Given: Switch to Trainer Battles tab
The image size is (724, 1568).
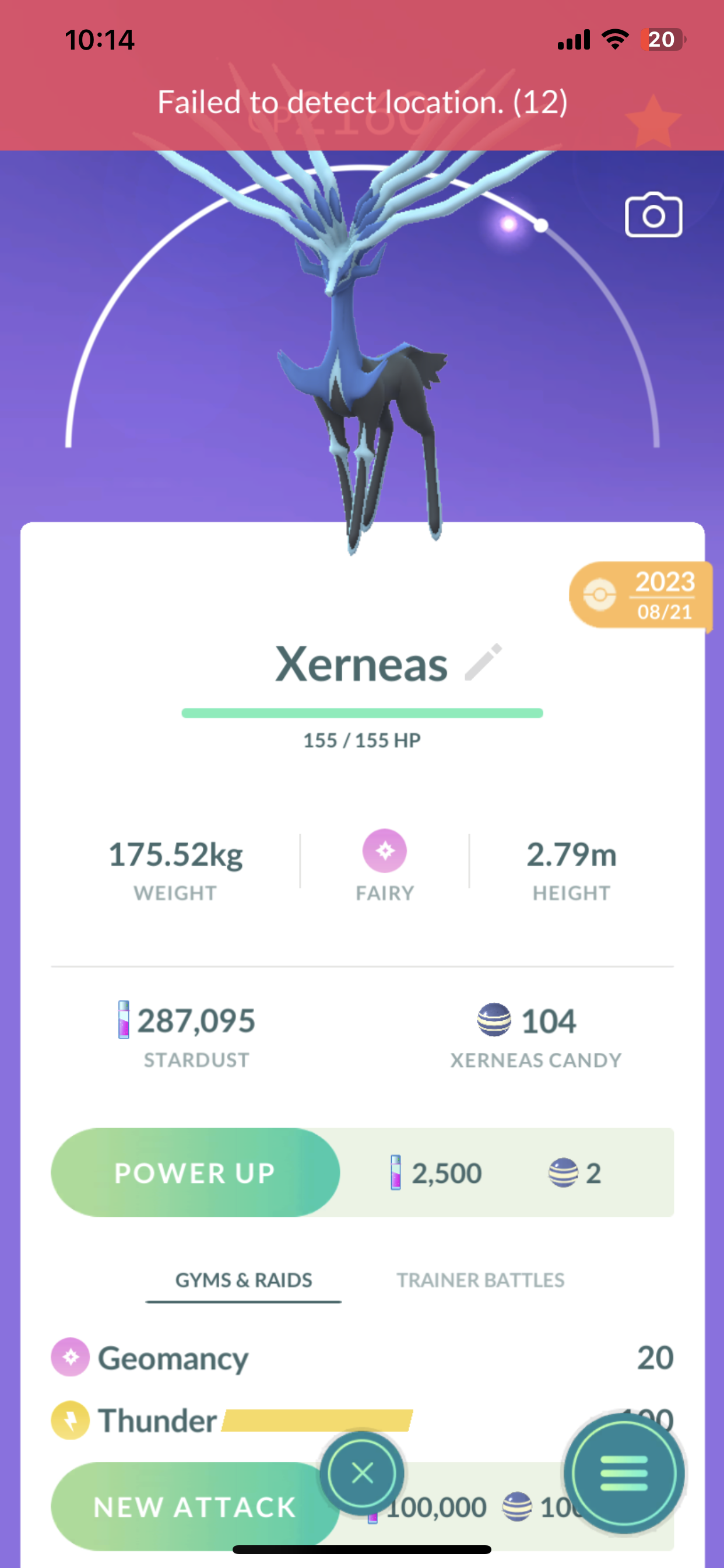Looking at the screenshot, I should tap(480, 1279).
